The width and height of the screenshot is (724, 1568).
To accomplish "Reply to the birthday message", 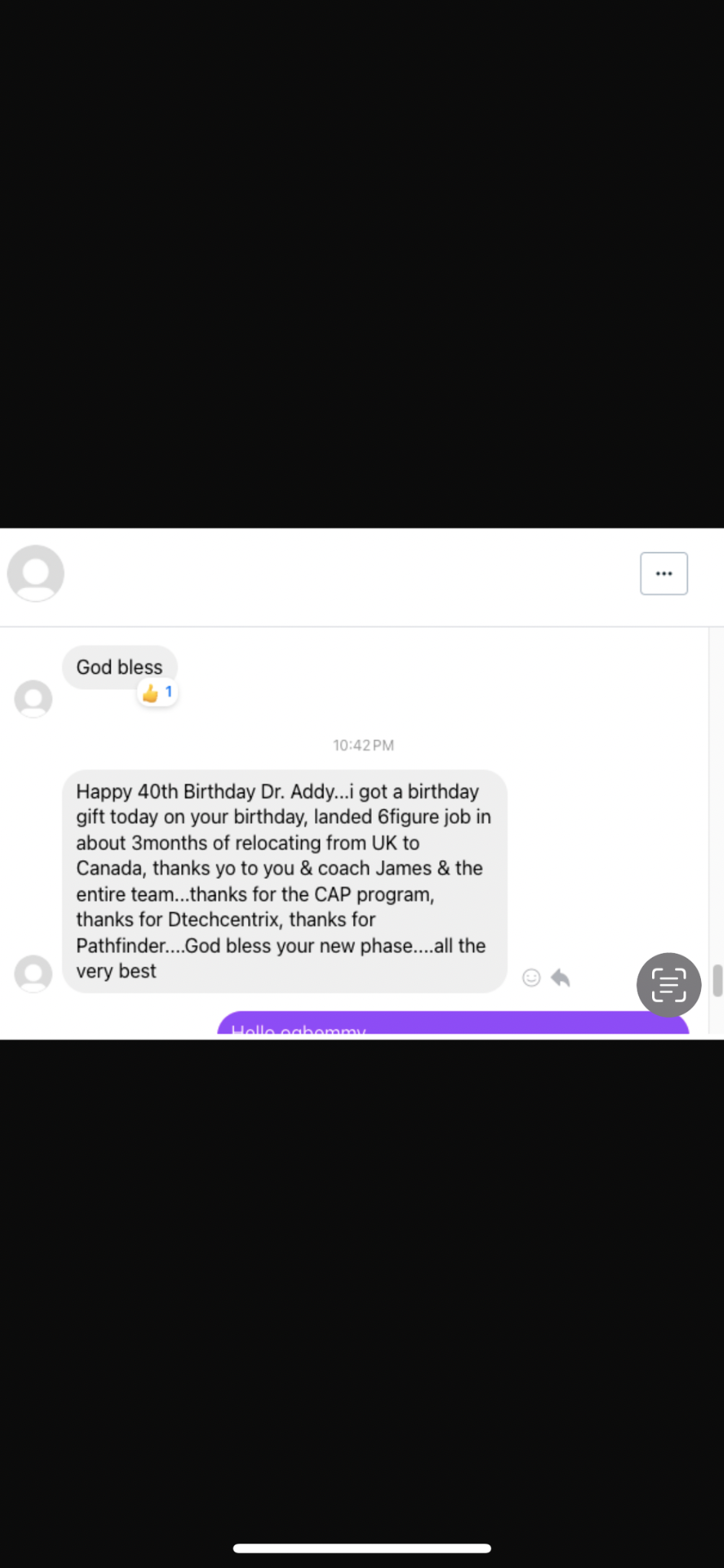I will (561, 978).
